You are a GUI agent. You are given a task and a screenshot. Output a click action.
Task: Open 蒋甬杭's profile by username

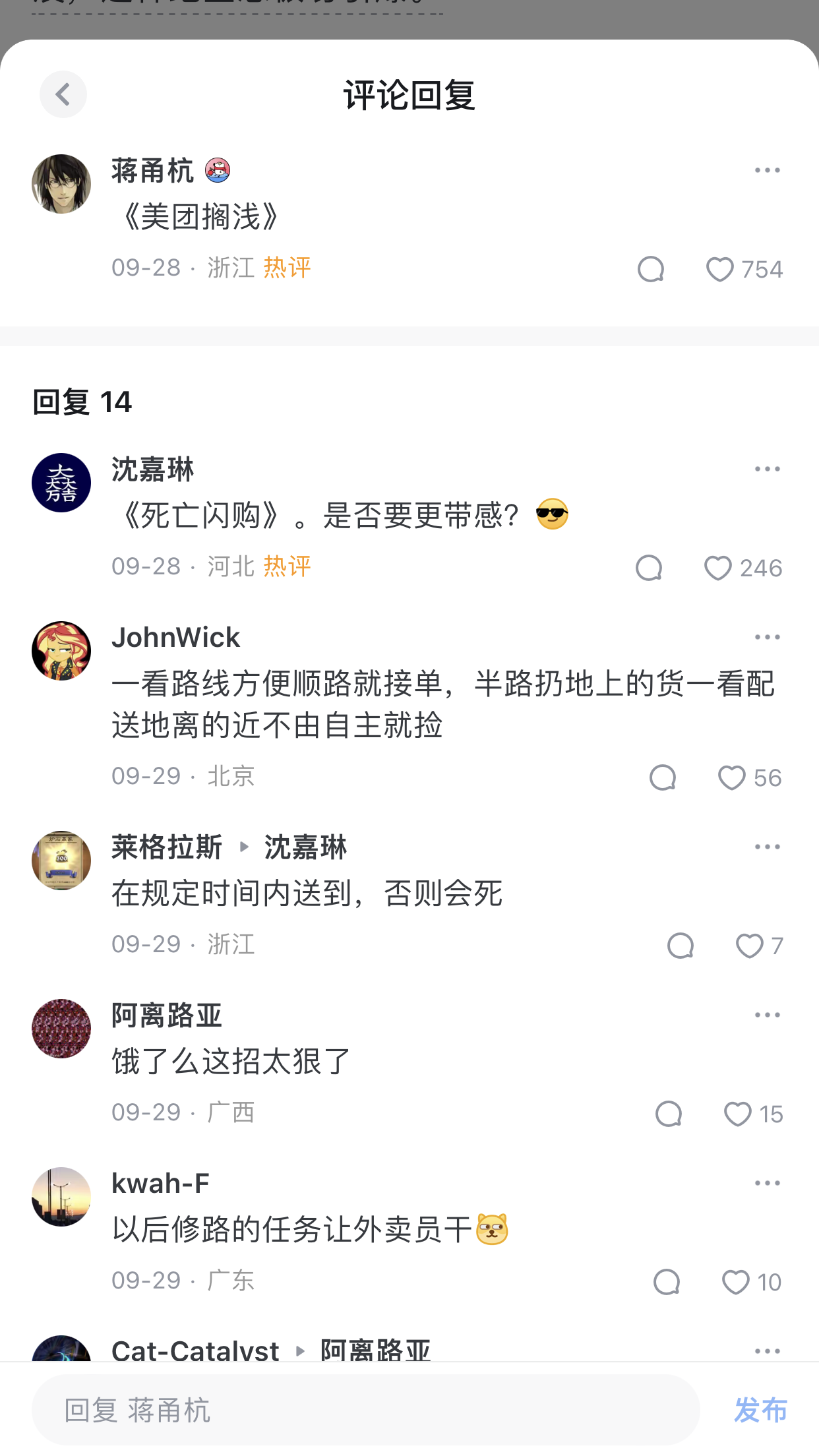point(152,171)
